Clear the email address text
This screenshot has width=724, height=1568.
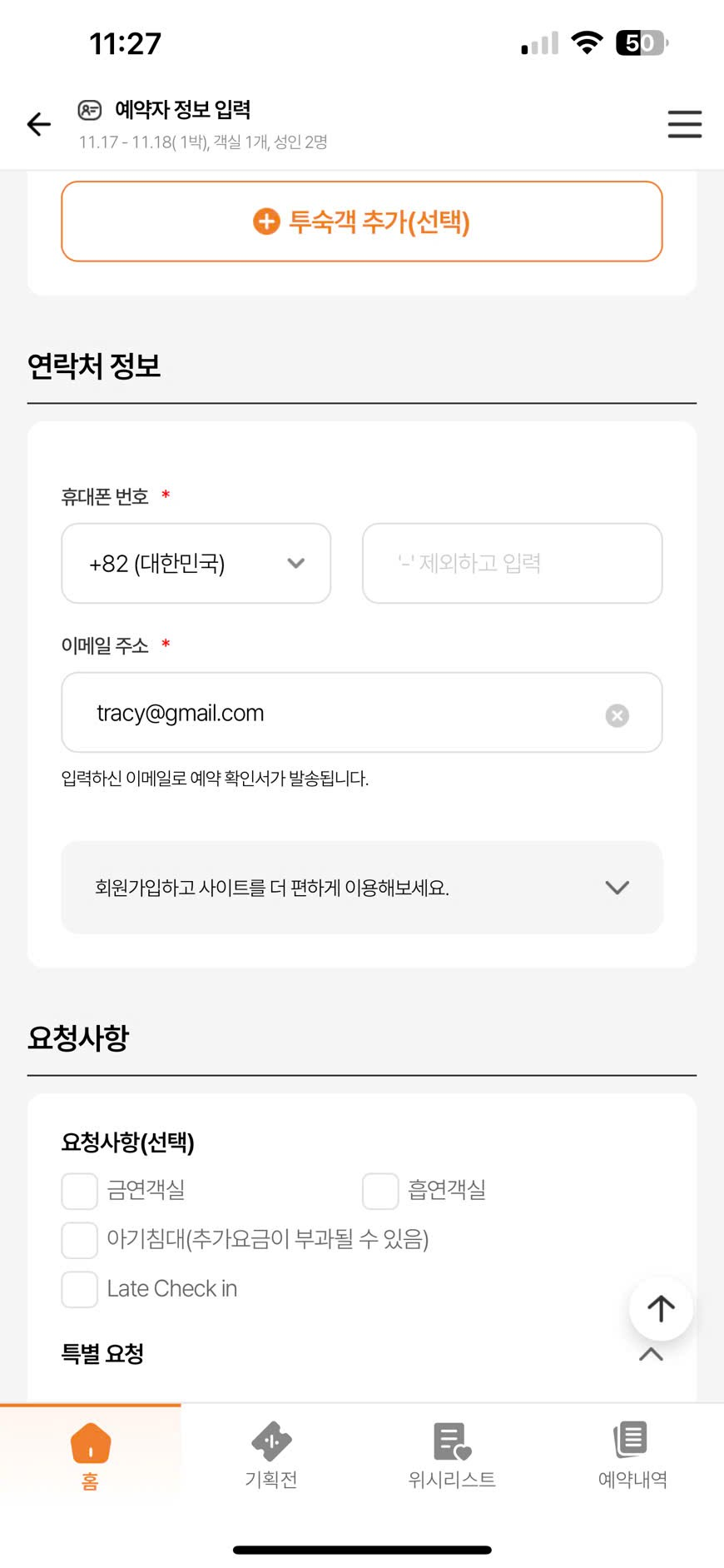[x=617, y=715]
